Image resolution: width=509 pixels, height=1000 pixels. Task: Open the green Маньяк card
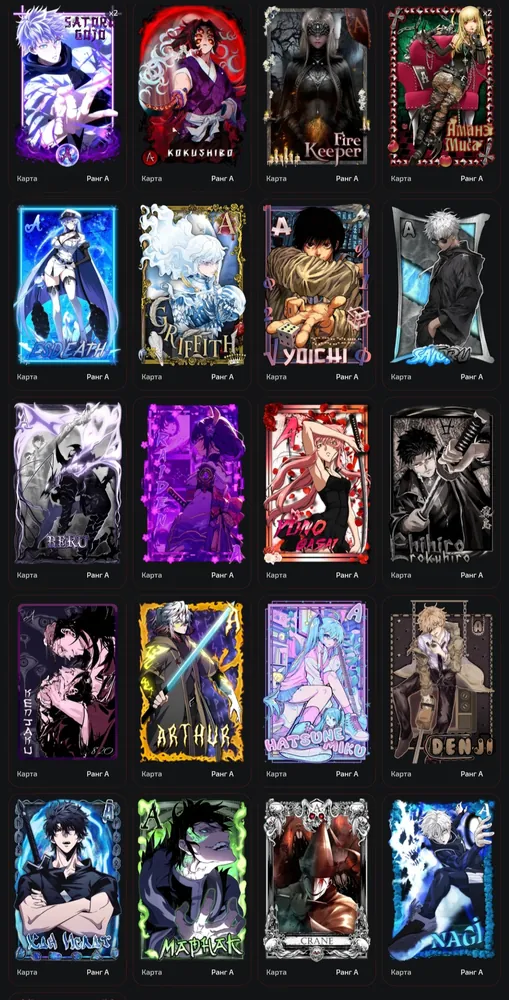[x=191, y=880]
